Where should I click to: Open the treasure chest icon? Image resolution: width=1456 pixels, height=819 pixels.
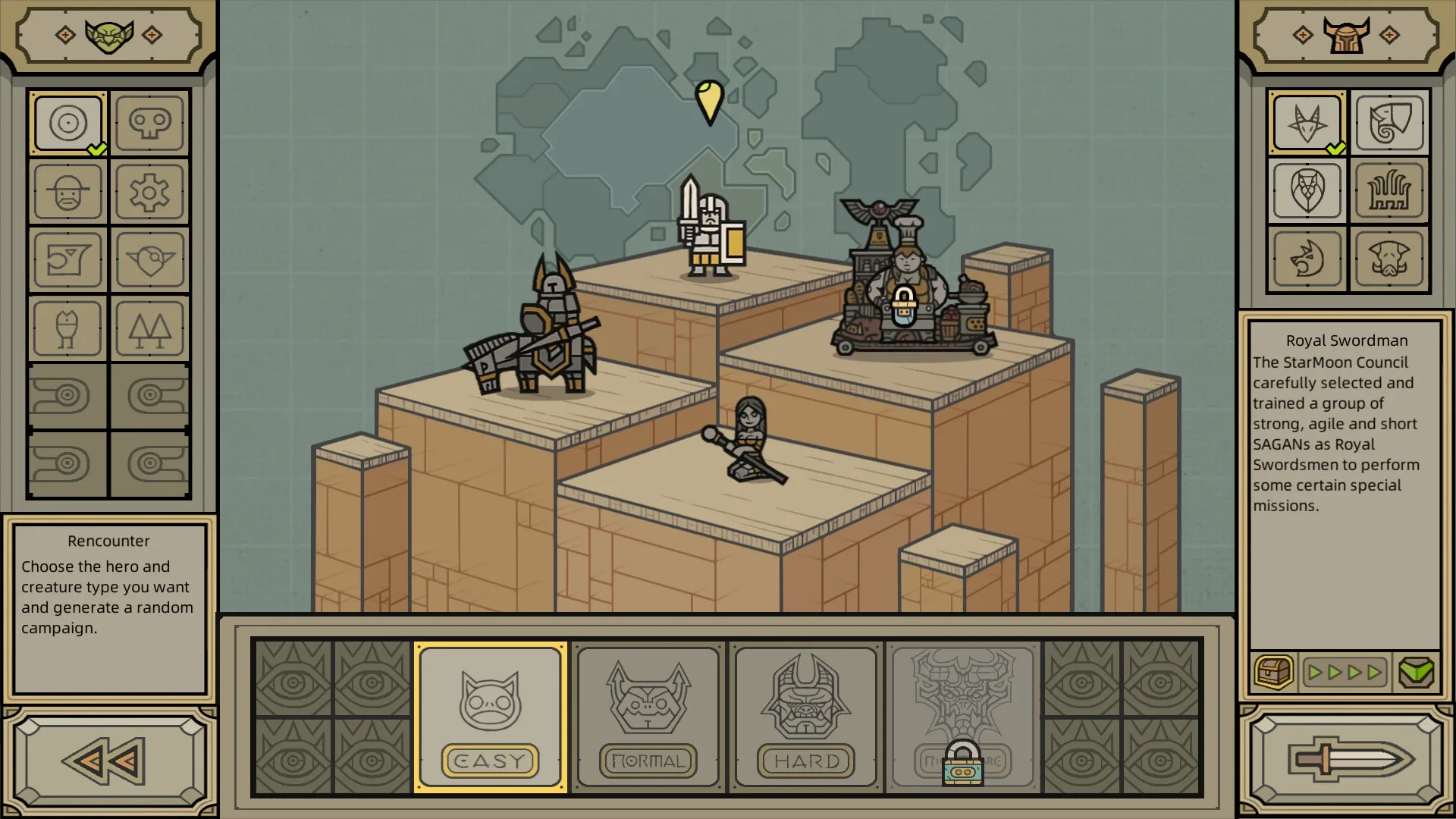tap(1274, 673)
